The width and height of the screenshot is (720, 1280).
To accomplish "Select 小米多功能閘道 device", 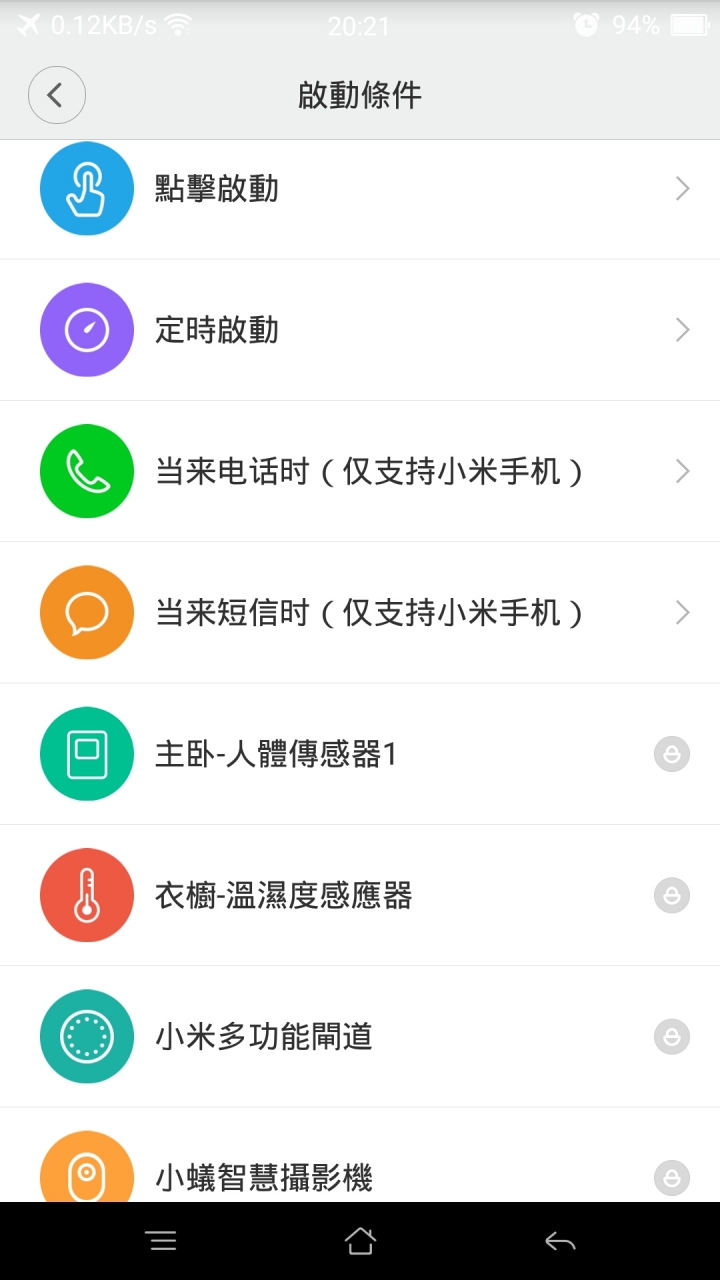I will [360, 1037].
